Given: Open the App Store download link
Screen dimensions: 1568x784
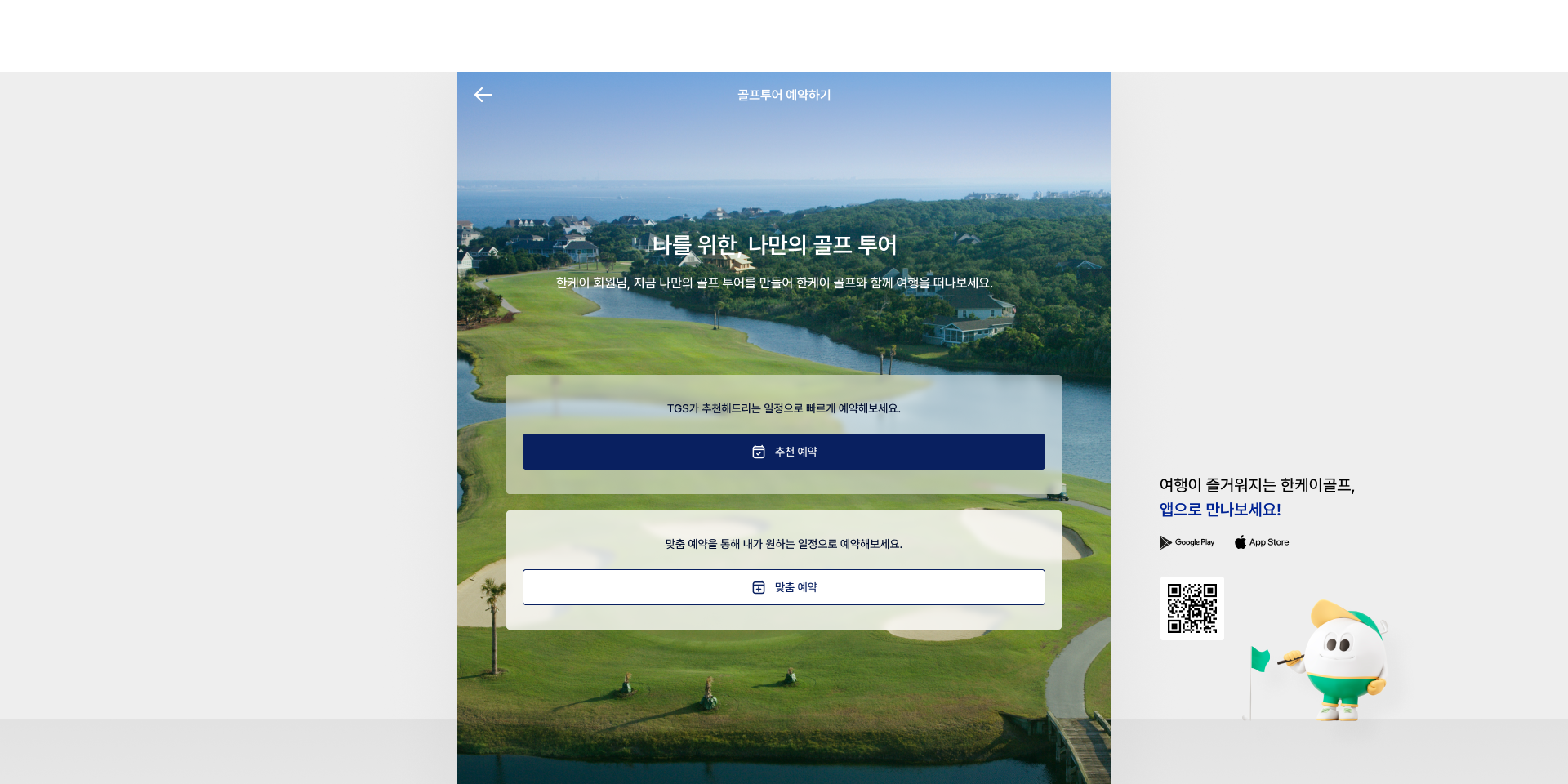Looking at the screenshot, I should pyautogui.click(x=1262, y=542).
